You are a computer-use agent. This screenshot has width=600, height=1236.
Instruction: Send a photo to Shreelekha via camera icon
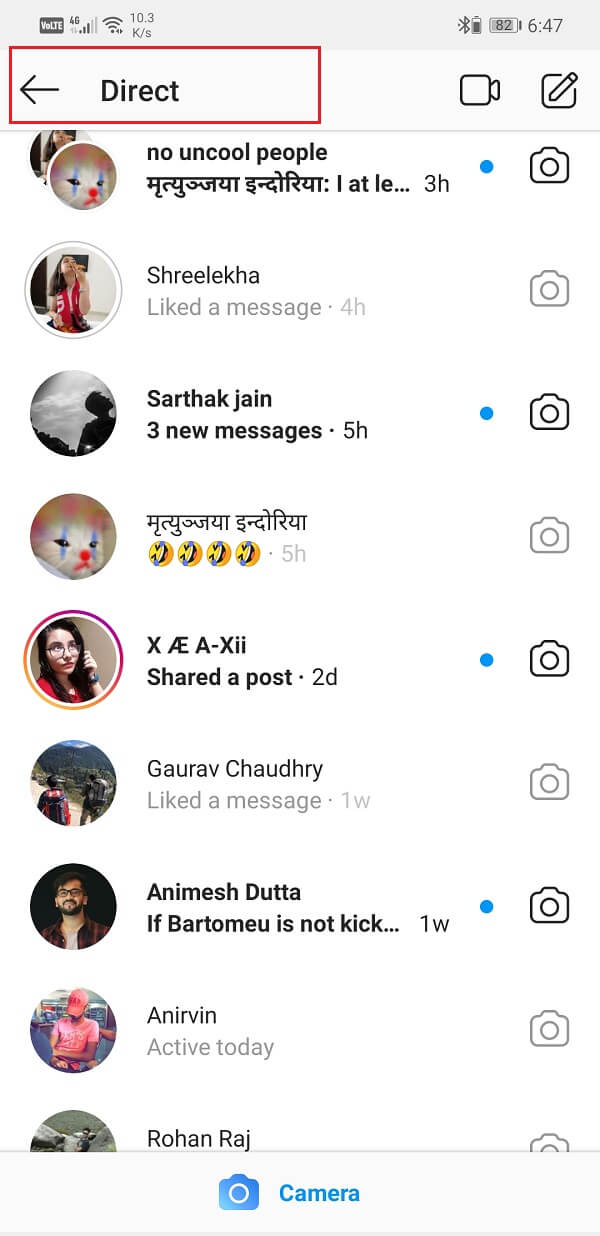(549, 290)
